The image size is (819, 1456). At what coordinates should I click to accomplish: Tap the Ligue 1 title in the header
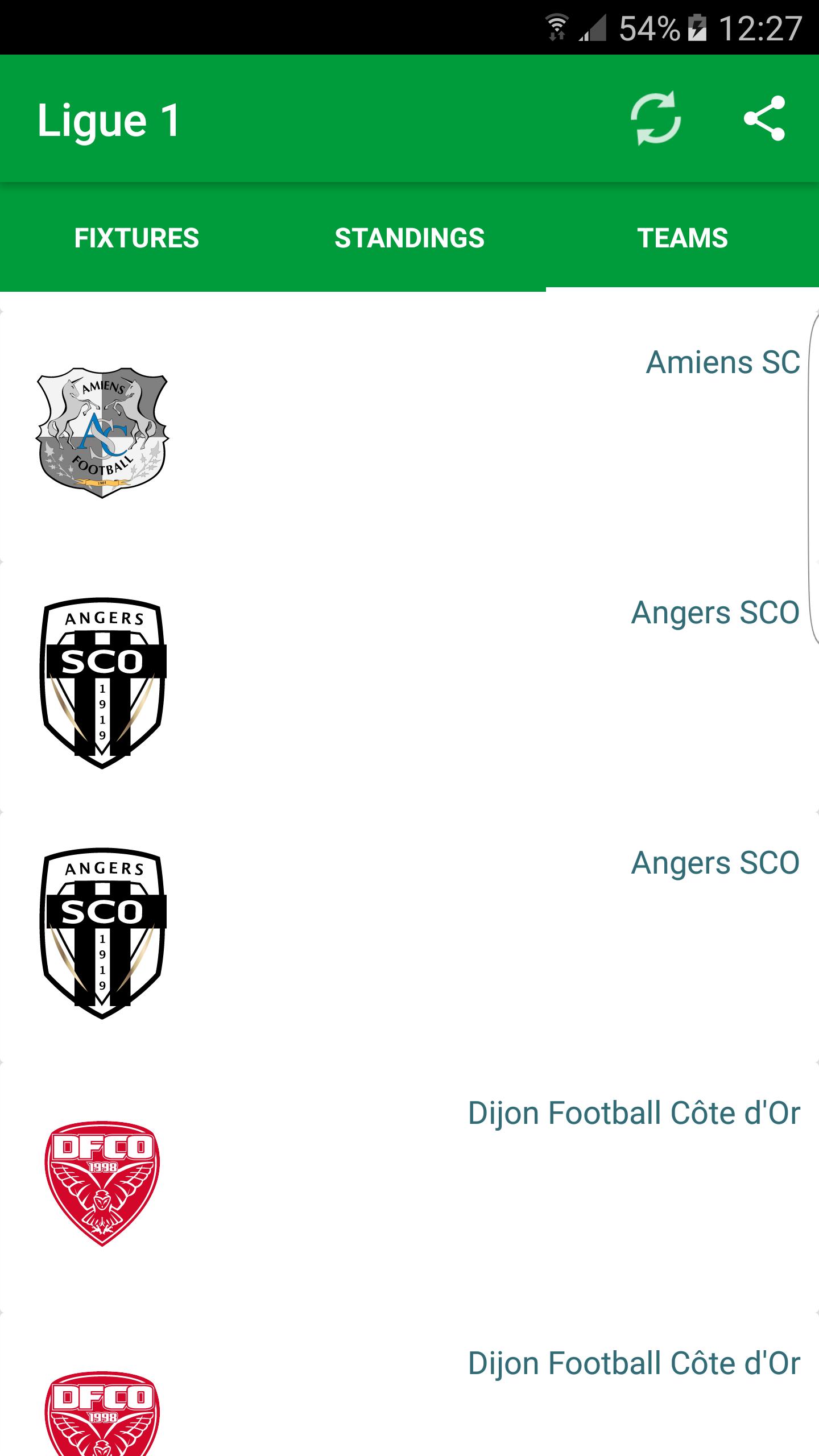108,119
